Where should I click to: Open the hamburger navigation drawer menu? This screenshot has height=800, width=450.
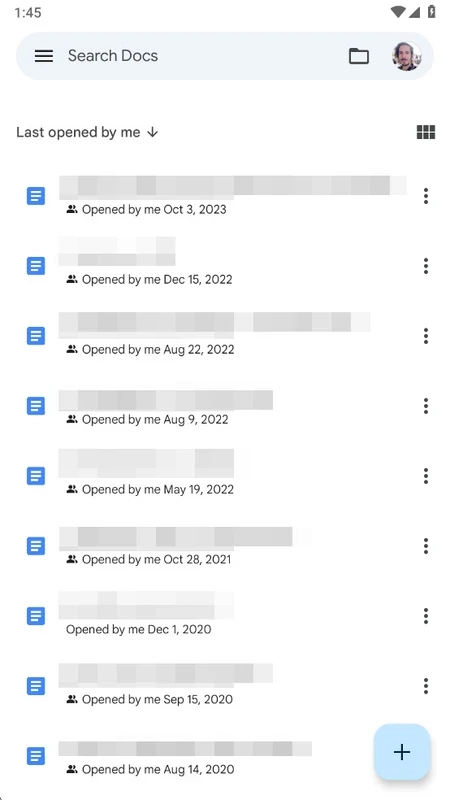tap(44, 56)
